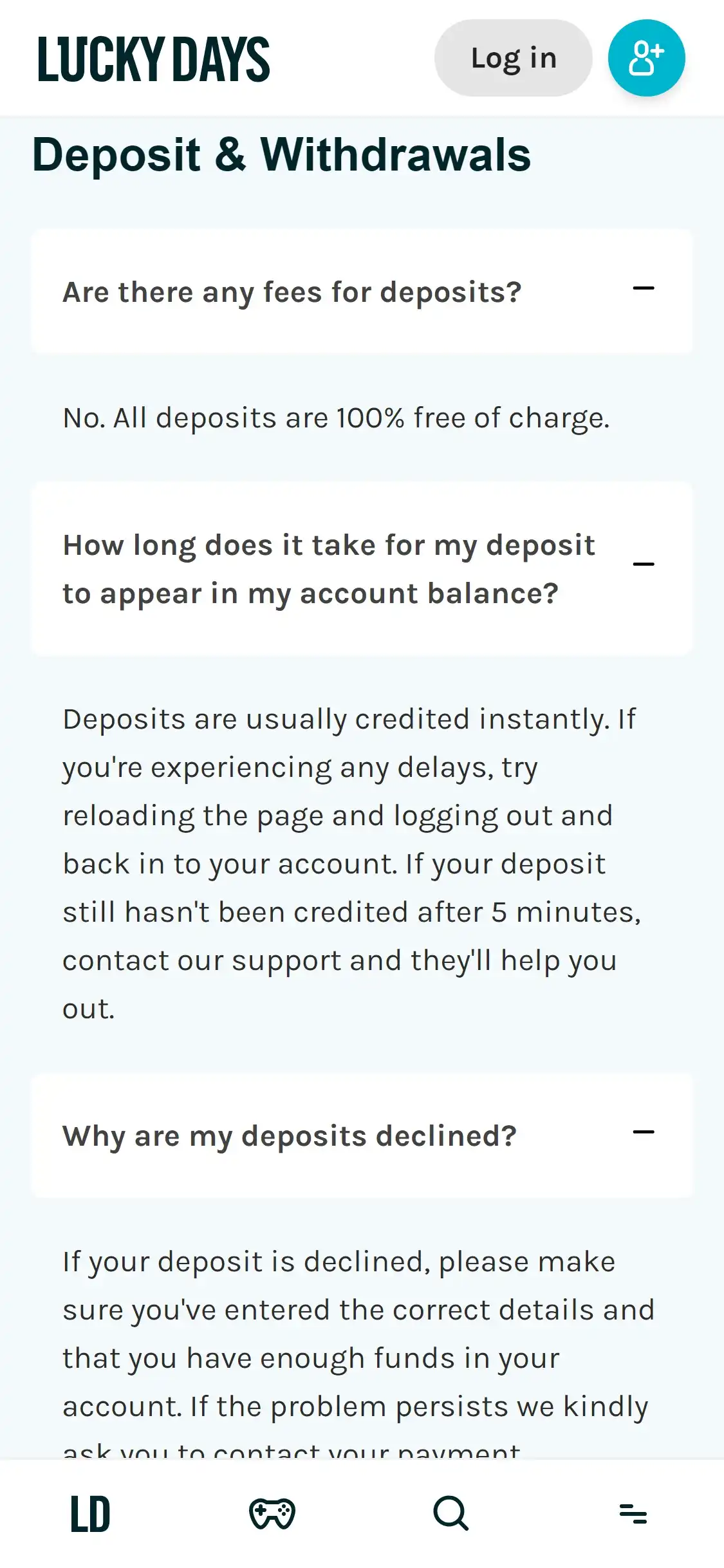
Task: Open the games controller tab
Action: (x=272, y=1513)
